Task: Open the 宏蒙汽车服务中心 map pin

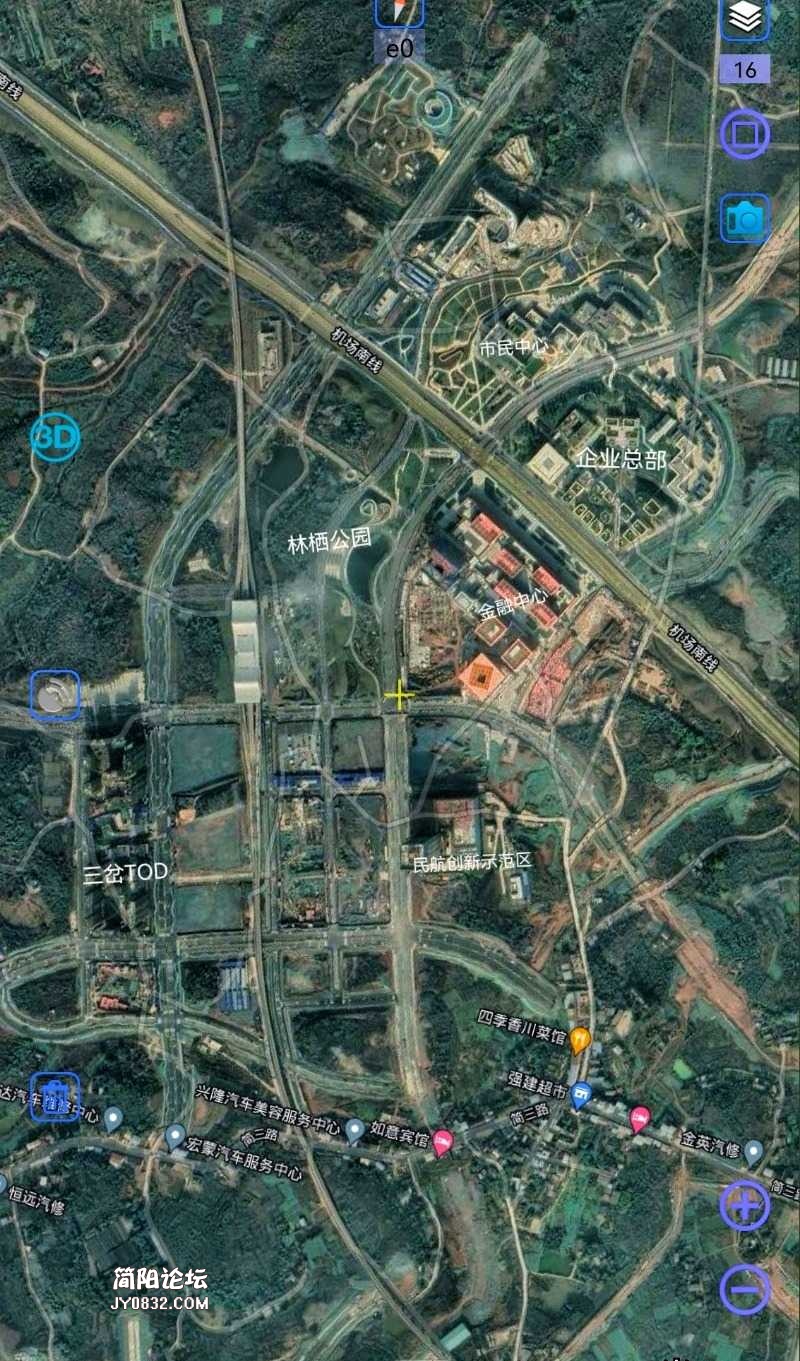Action: click(175, 1135)
